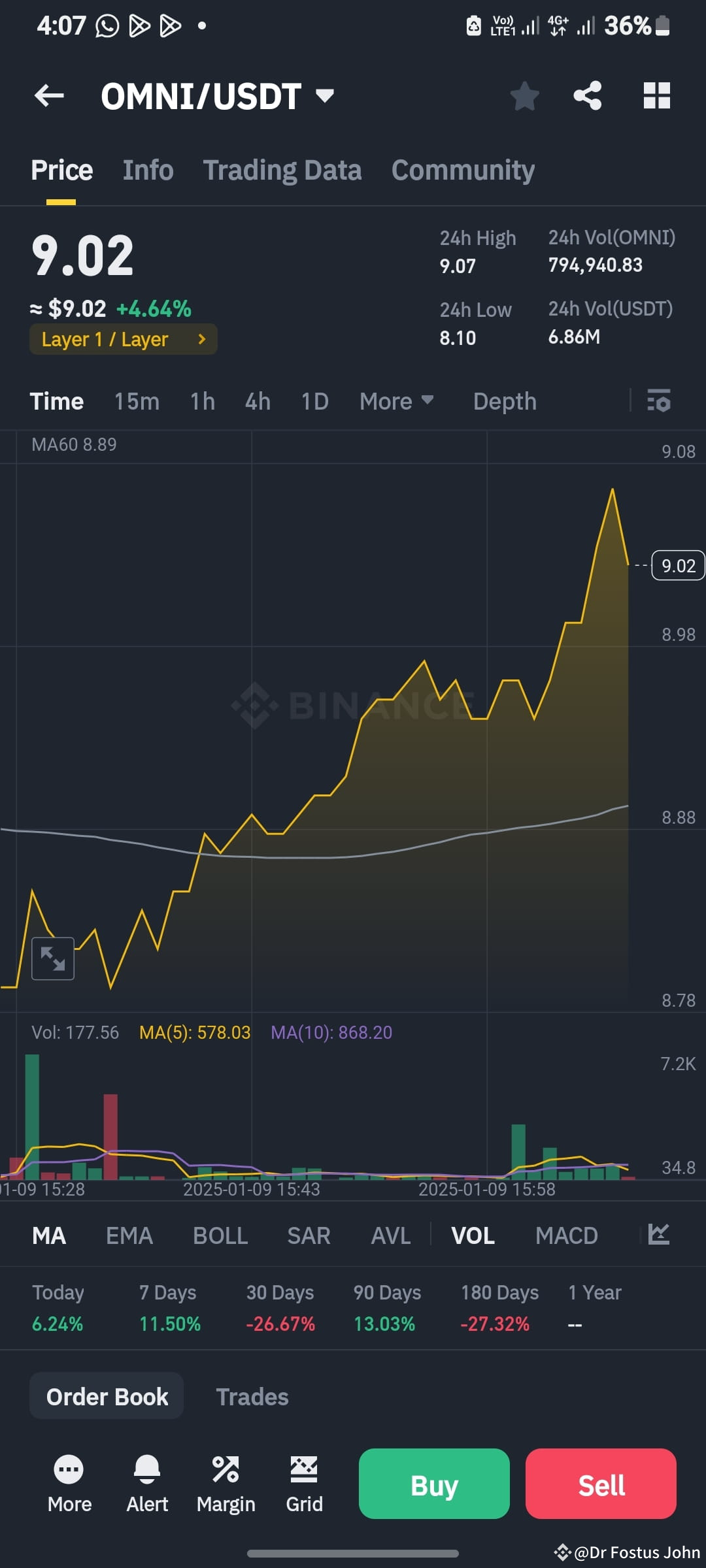Open the layout grid icon top right
Viewport: 706px width, 1568px height.
coord(656,95)
